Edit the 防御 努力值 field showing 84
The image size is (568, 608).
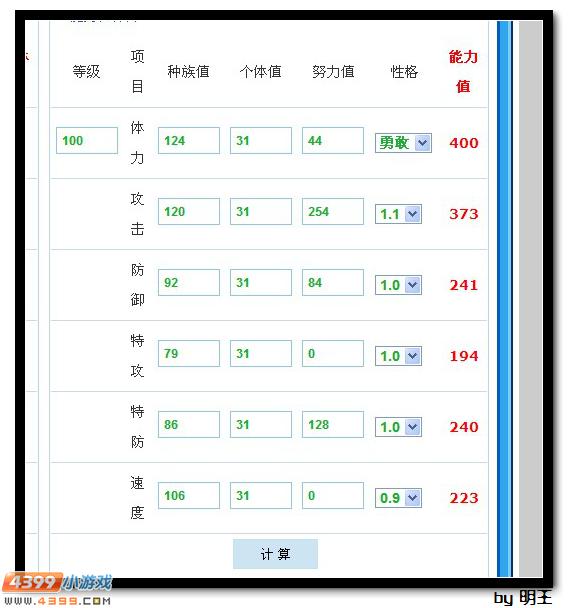coord(333,282)
